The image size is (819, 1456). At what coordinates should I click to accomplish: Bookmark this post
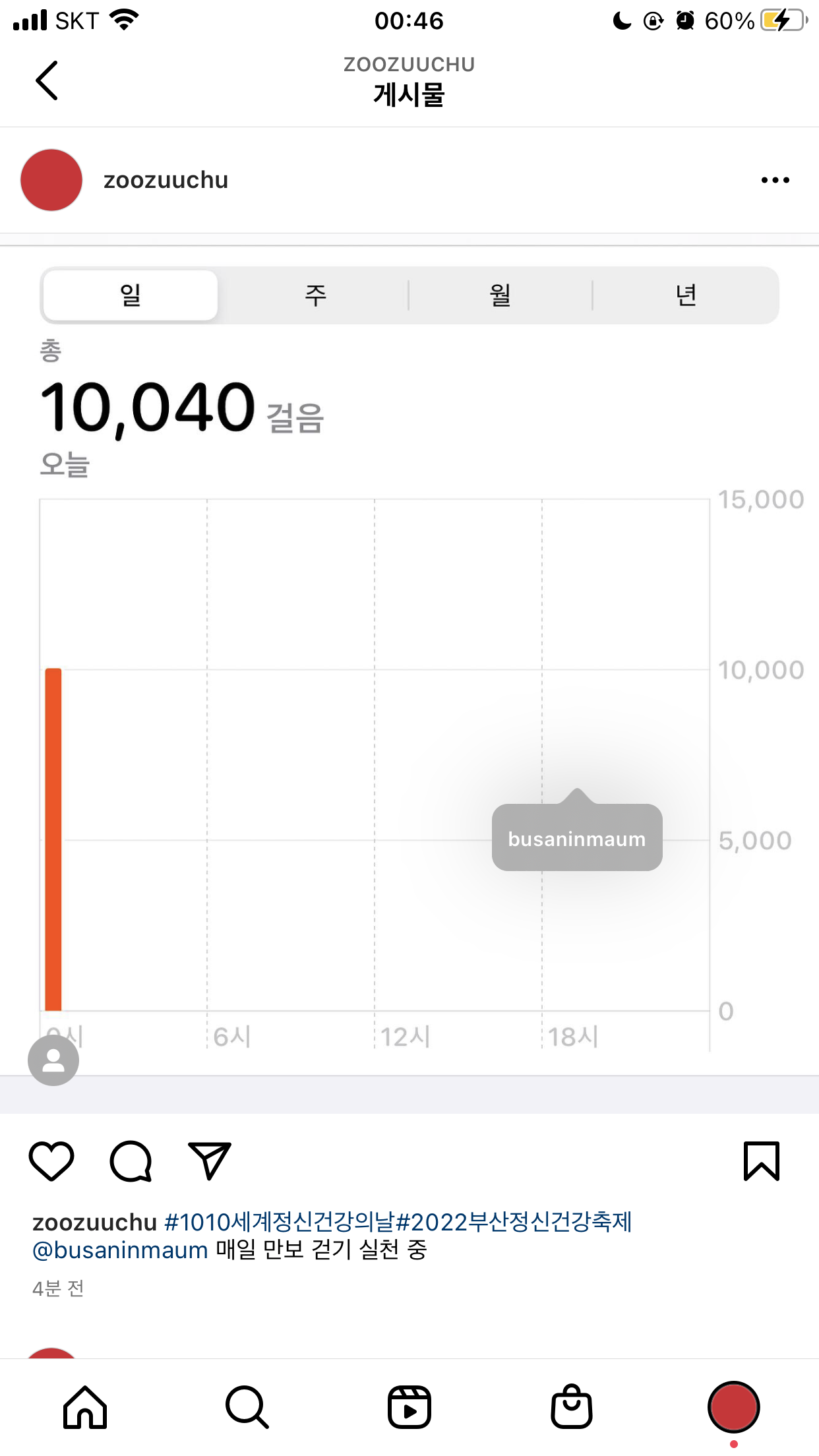pos(762,1161)
